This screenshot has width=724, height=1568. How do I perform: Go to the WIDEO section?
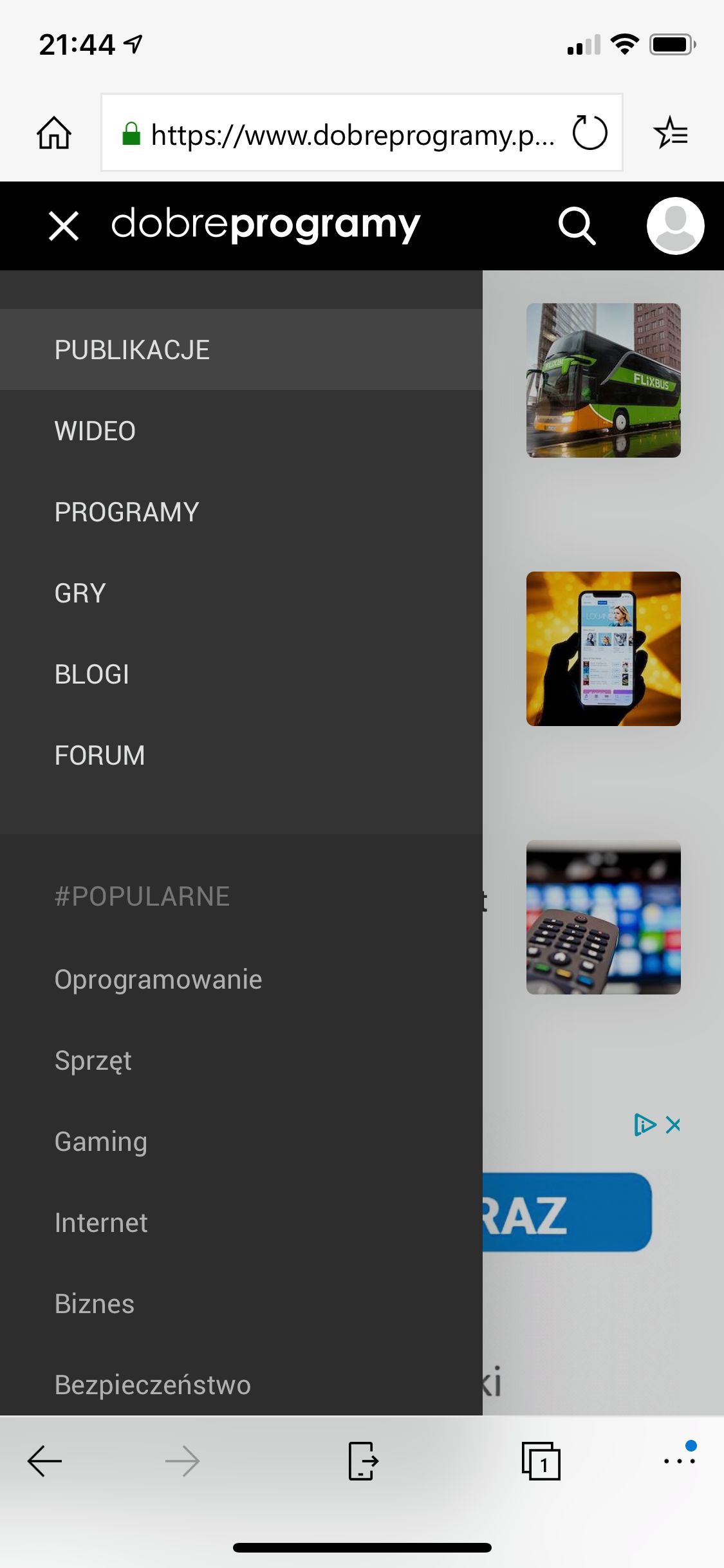pos(241,431)
